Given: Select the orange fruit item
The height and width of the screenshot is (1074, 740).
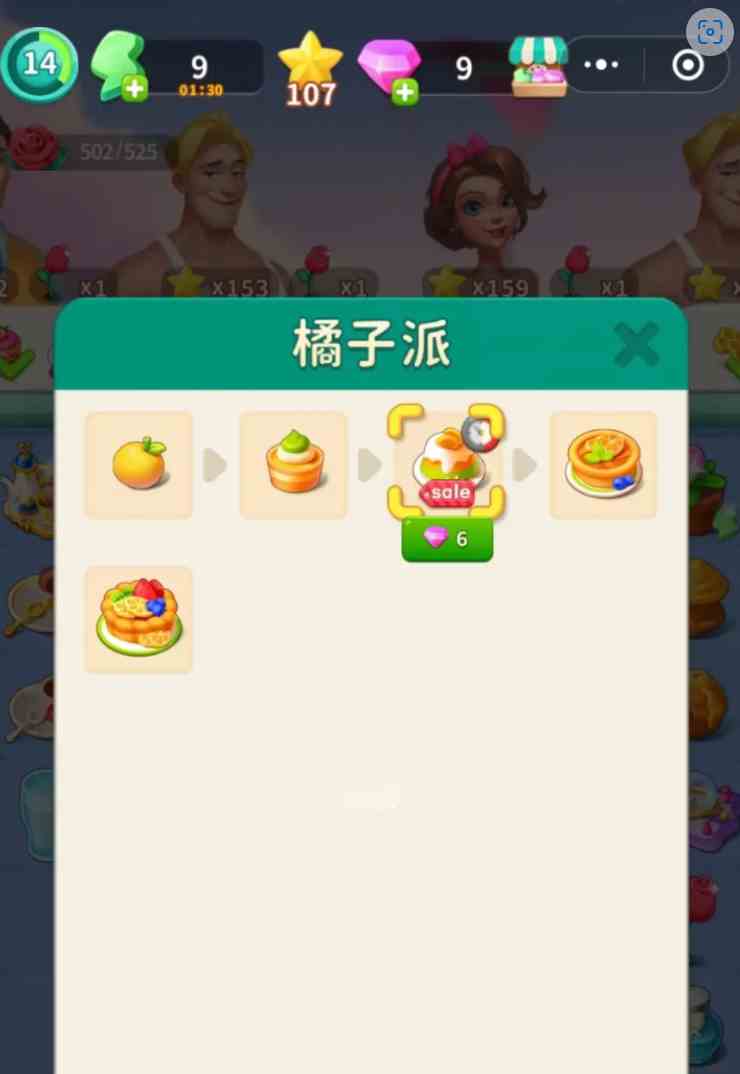Looking at the screenshot, I should click(x=139, y=465).
